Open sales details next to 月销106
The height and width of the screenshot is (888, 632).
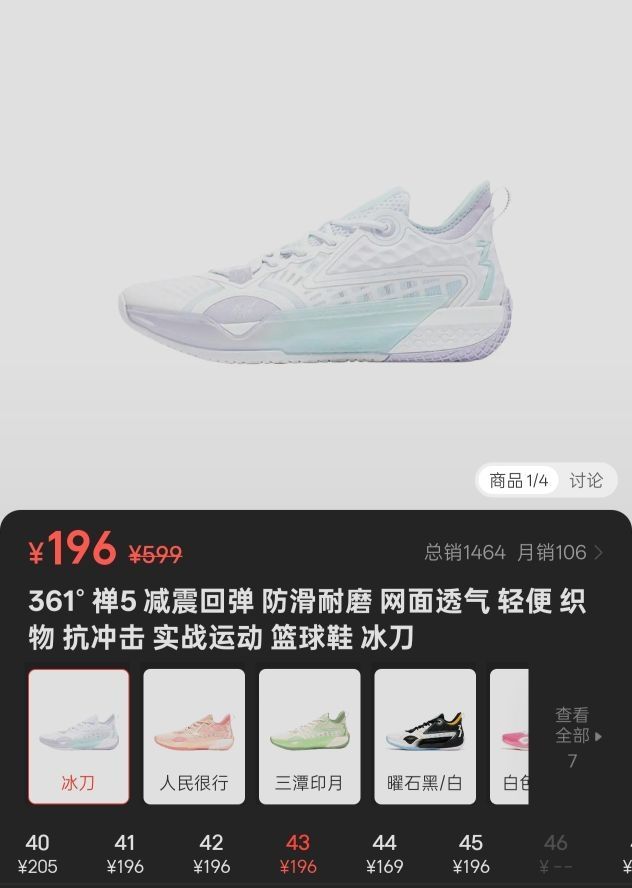click(x=598, y=552)
